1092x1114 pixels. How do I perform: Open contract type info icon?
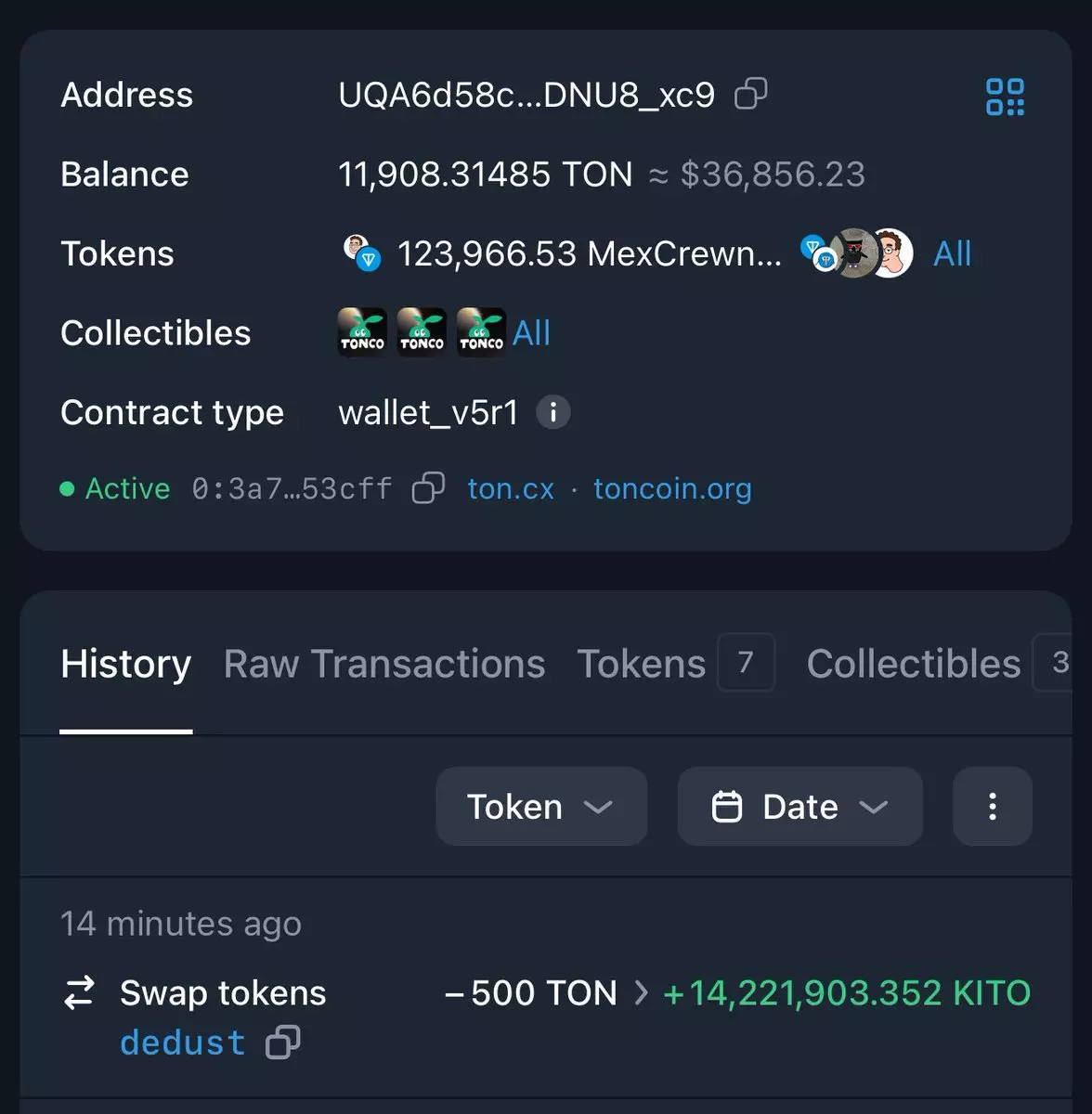pyautogui.click(x=553, y=412)
